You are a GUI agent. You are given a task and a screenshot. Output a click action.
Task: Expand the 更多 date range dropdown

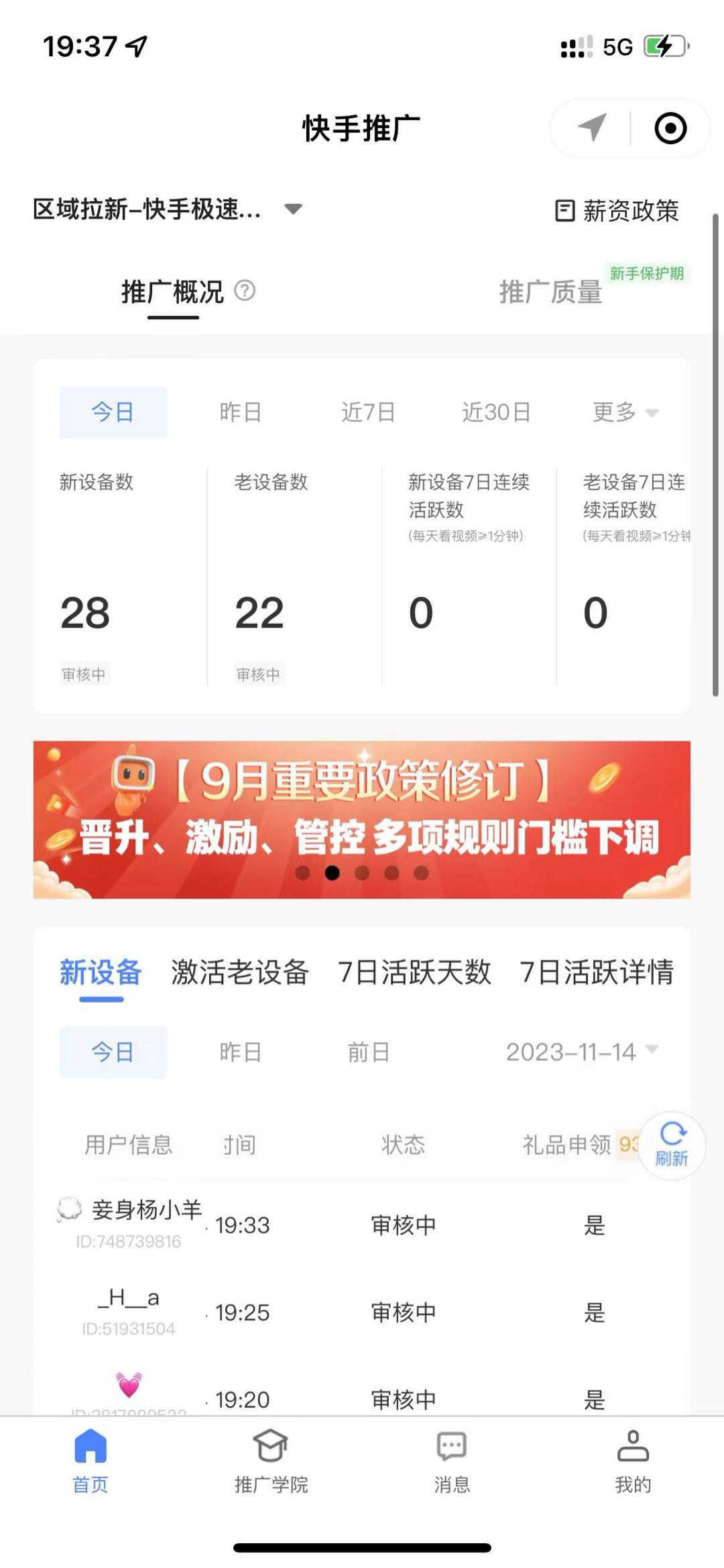[625, 412]
